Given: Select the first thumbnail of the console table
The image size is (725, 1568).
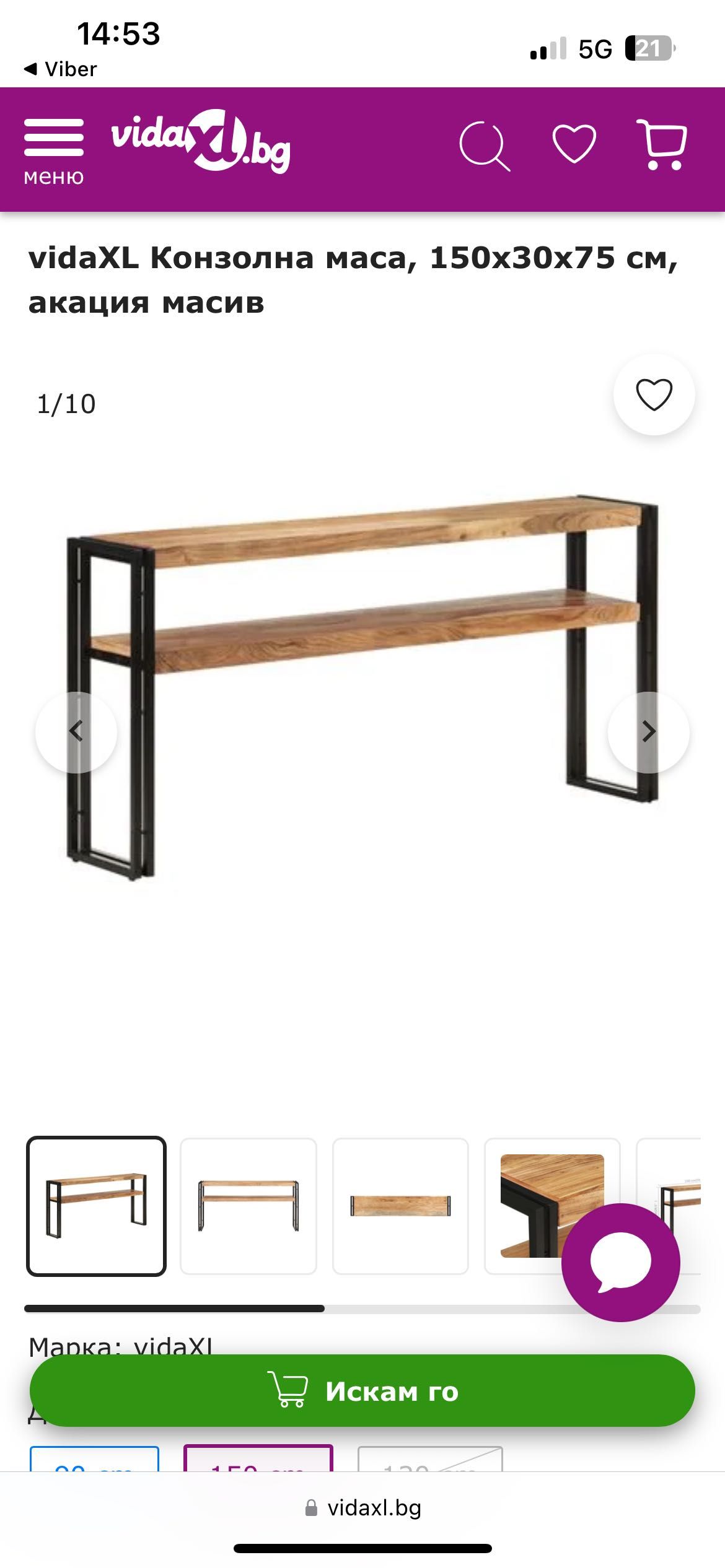Looking at the screenshot, I should coord(96,1206).
